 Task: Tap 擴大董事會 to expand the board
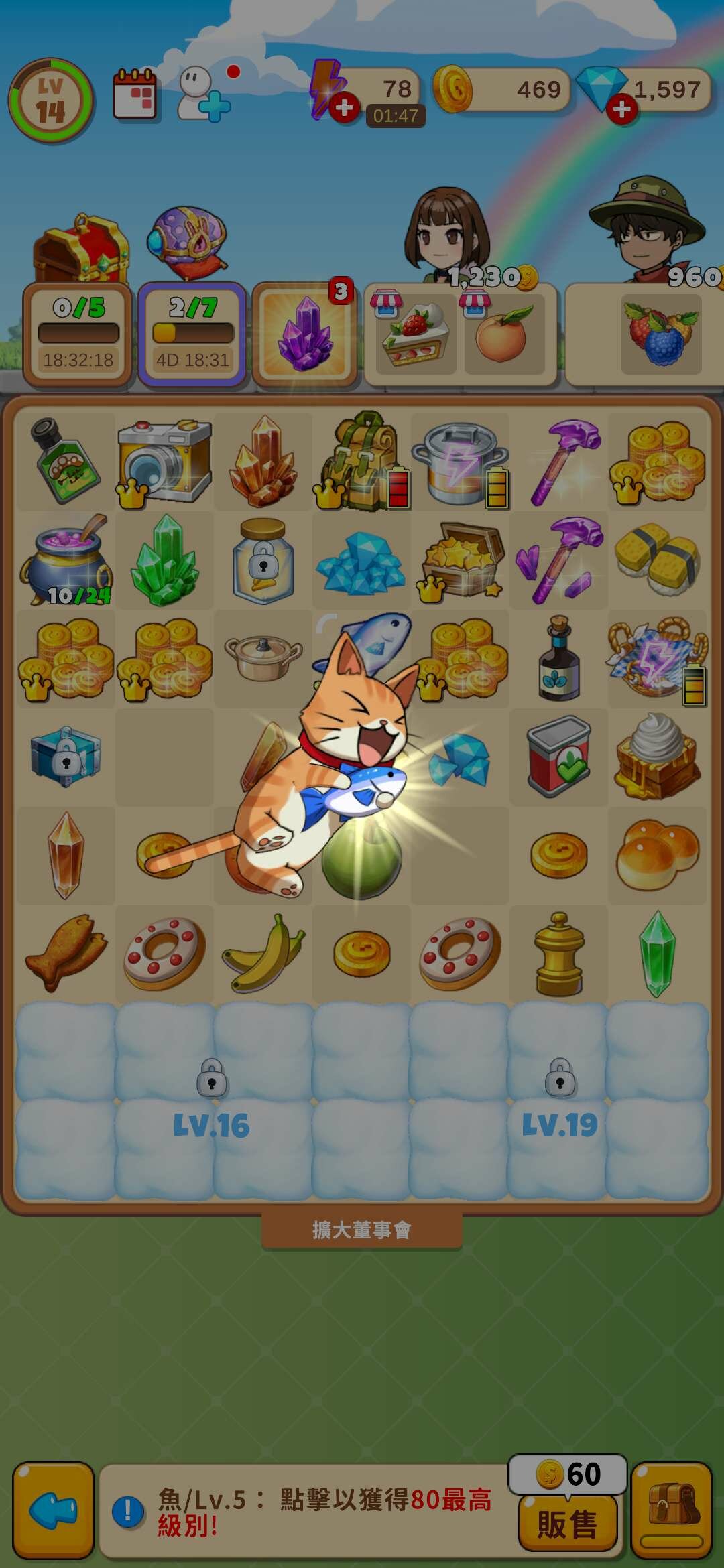[x=362, y=1230]
